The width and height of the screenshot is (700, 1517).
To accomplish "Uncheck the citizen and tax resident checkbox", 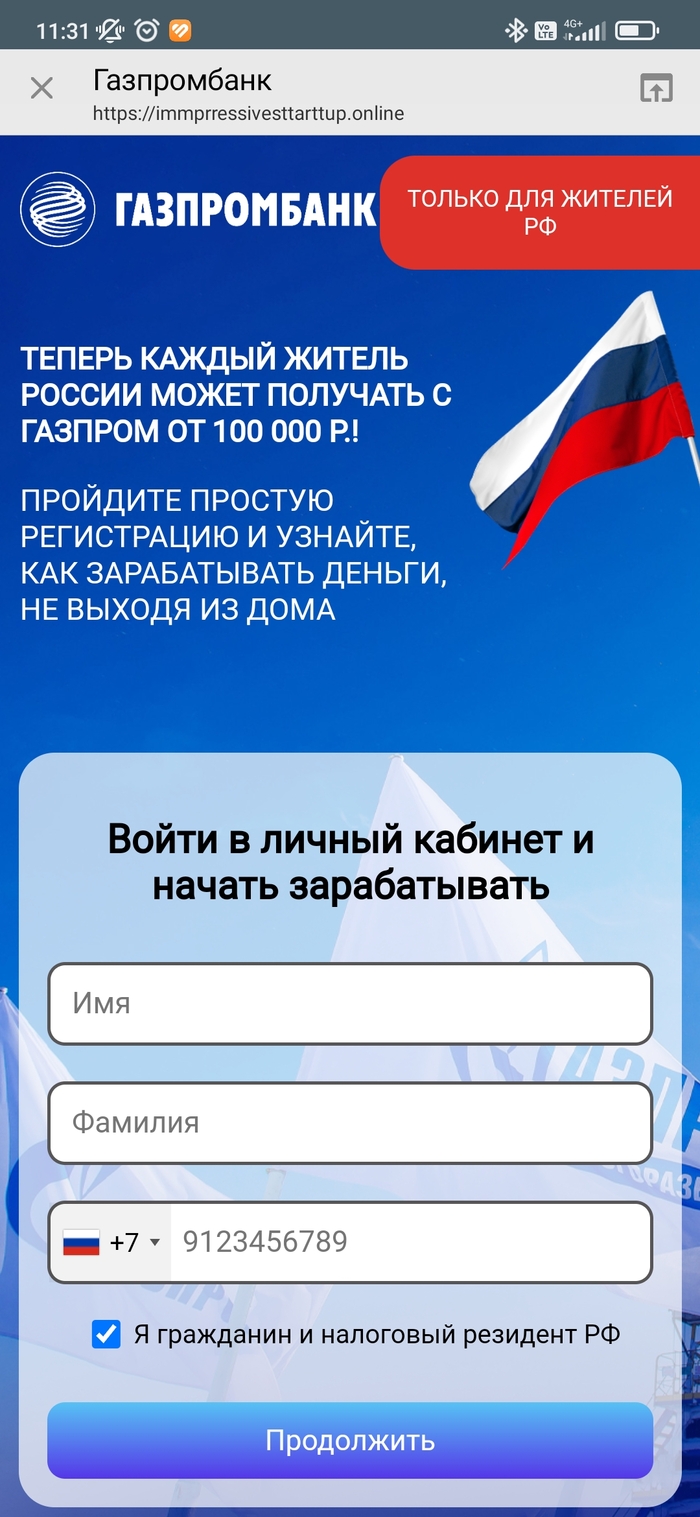I will [106, 1334].
